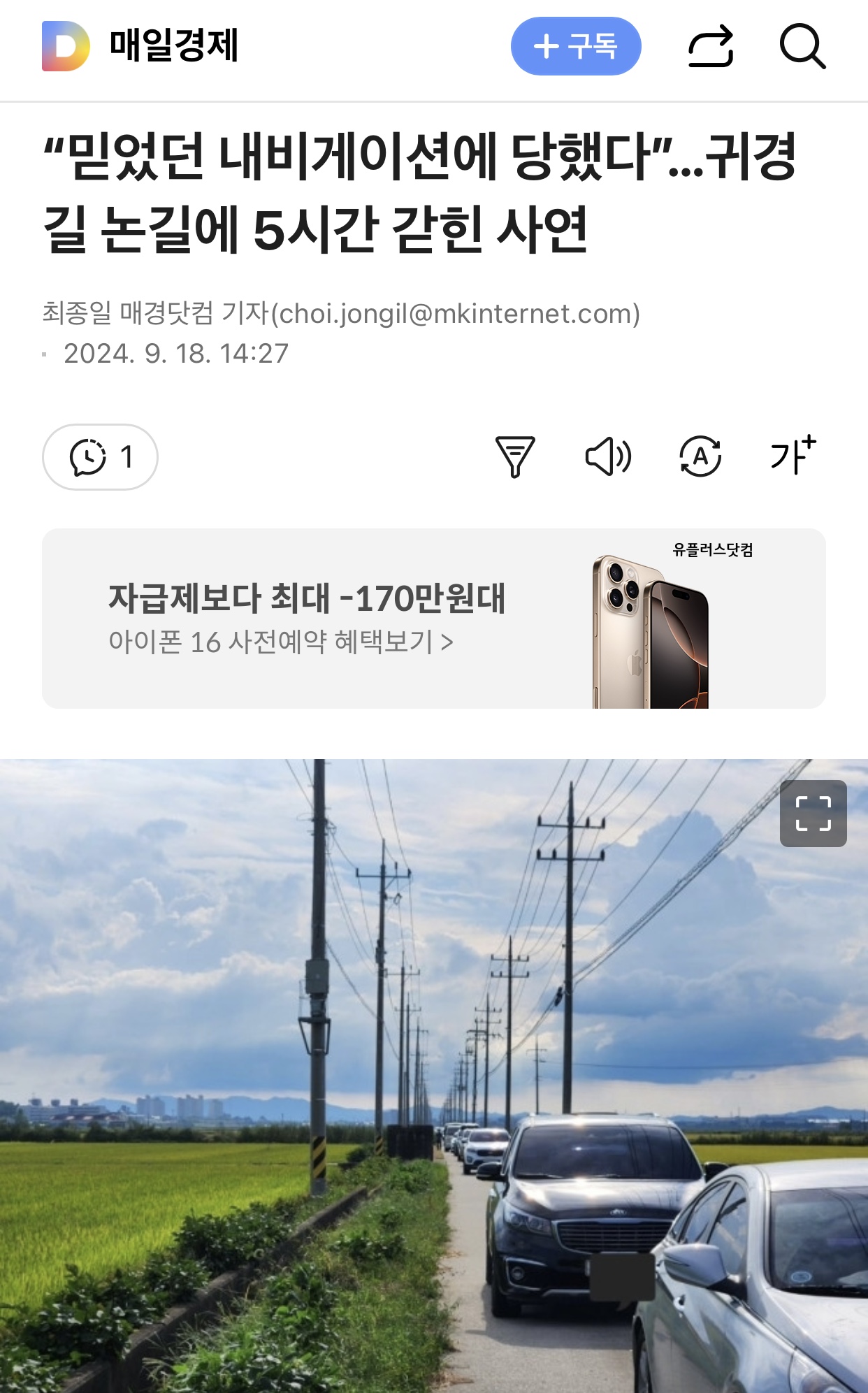Adjust font size with 가+ icon
Viewport: 868px width, 1393px height.
(x=793, y=456)
